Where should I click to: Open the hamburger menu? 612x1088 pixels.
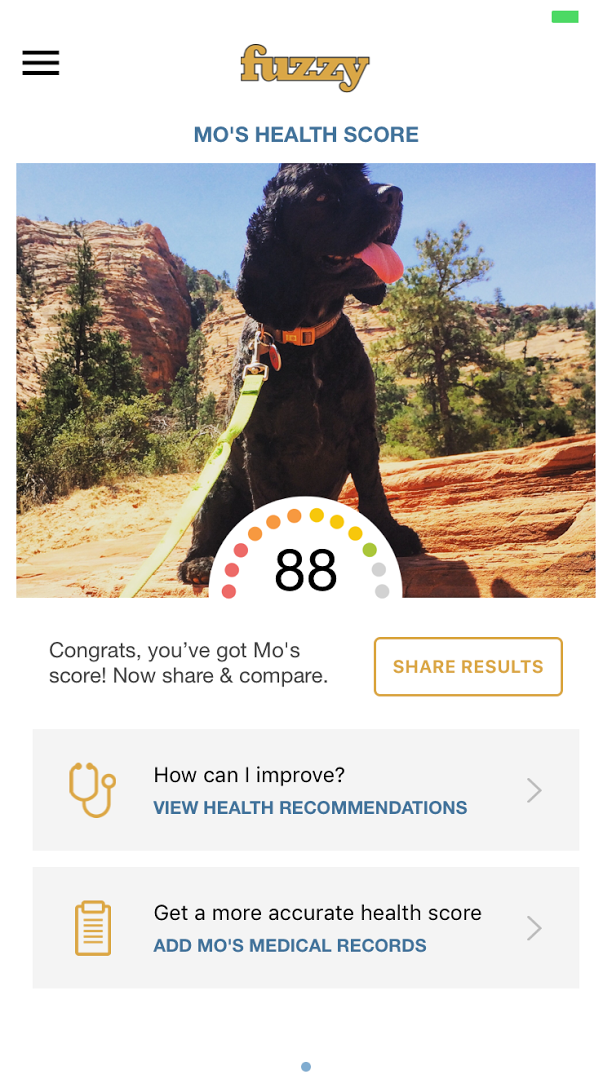(x=41, y=63)
